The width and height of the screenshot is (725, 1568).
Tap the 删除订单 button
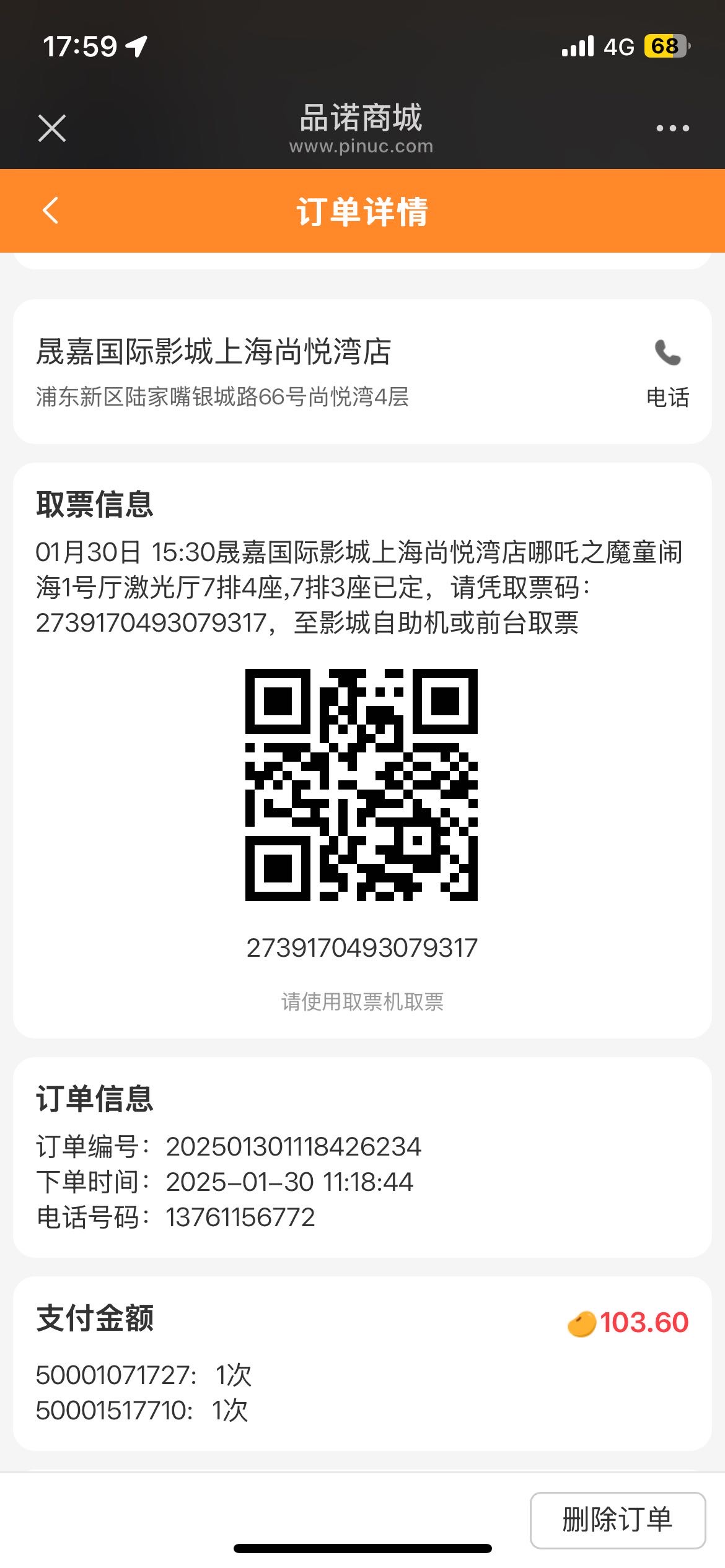618,1520
